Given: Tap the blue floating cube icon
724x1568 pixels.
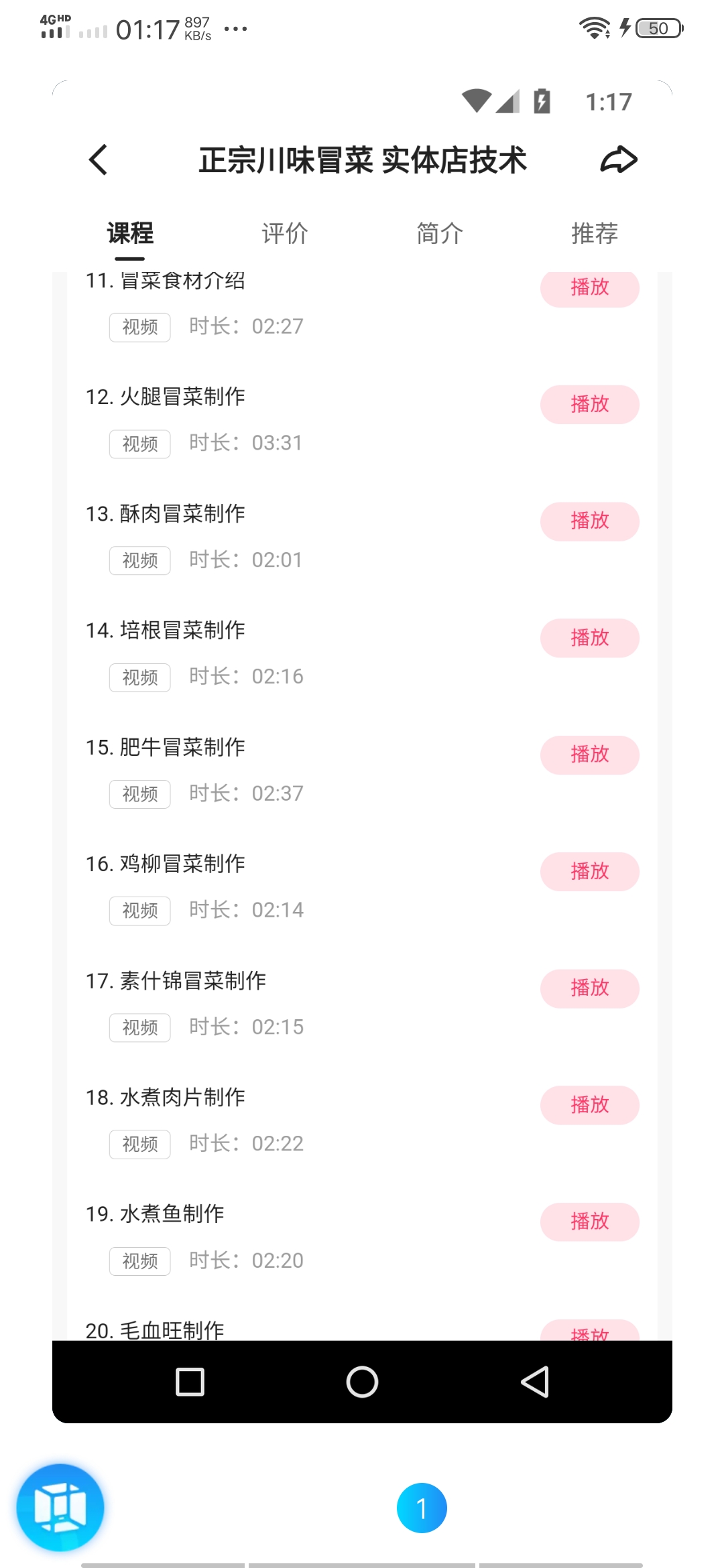Looking at the screenshot, I should click(x=60, y=1507).
